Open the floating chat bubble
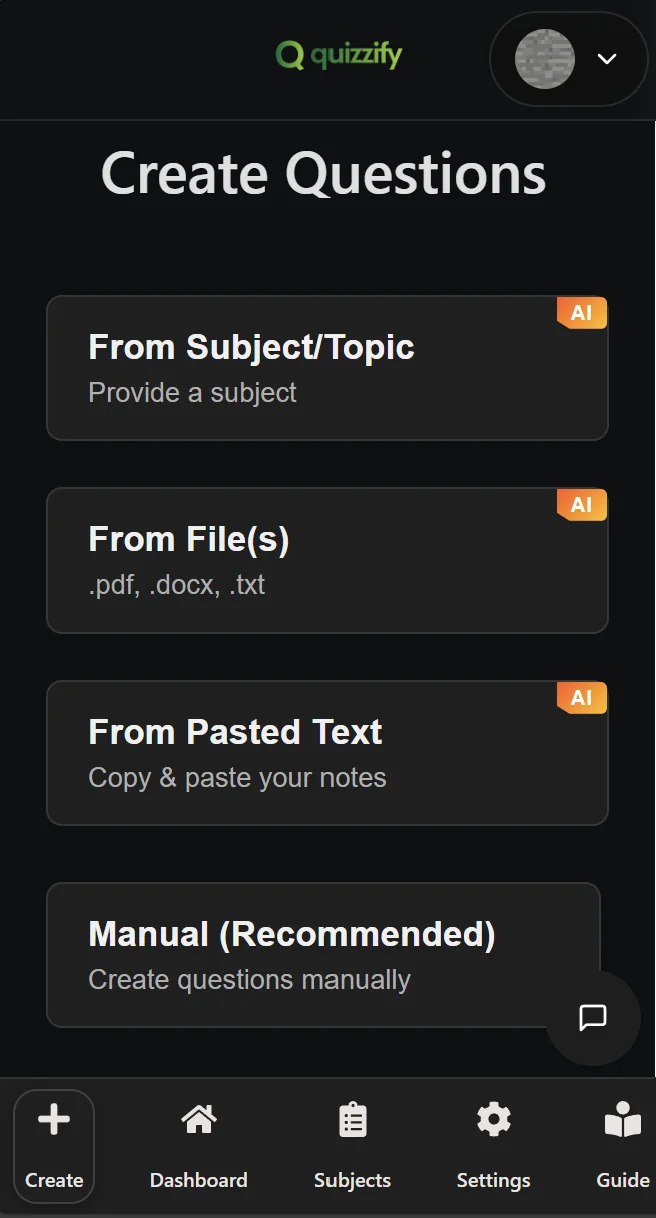The height and width of the screenshot is (1218, 656). (x=593, y=1018)
